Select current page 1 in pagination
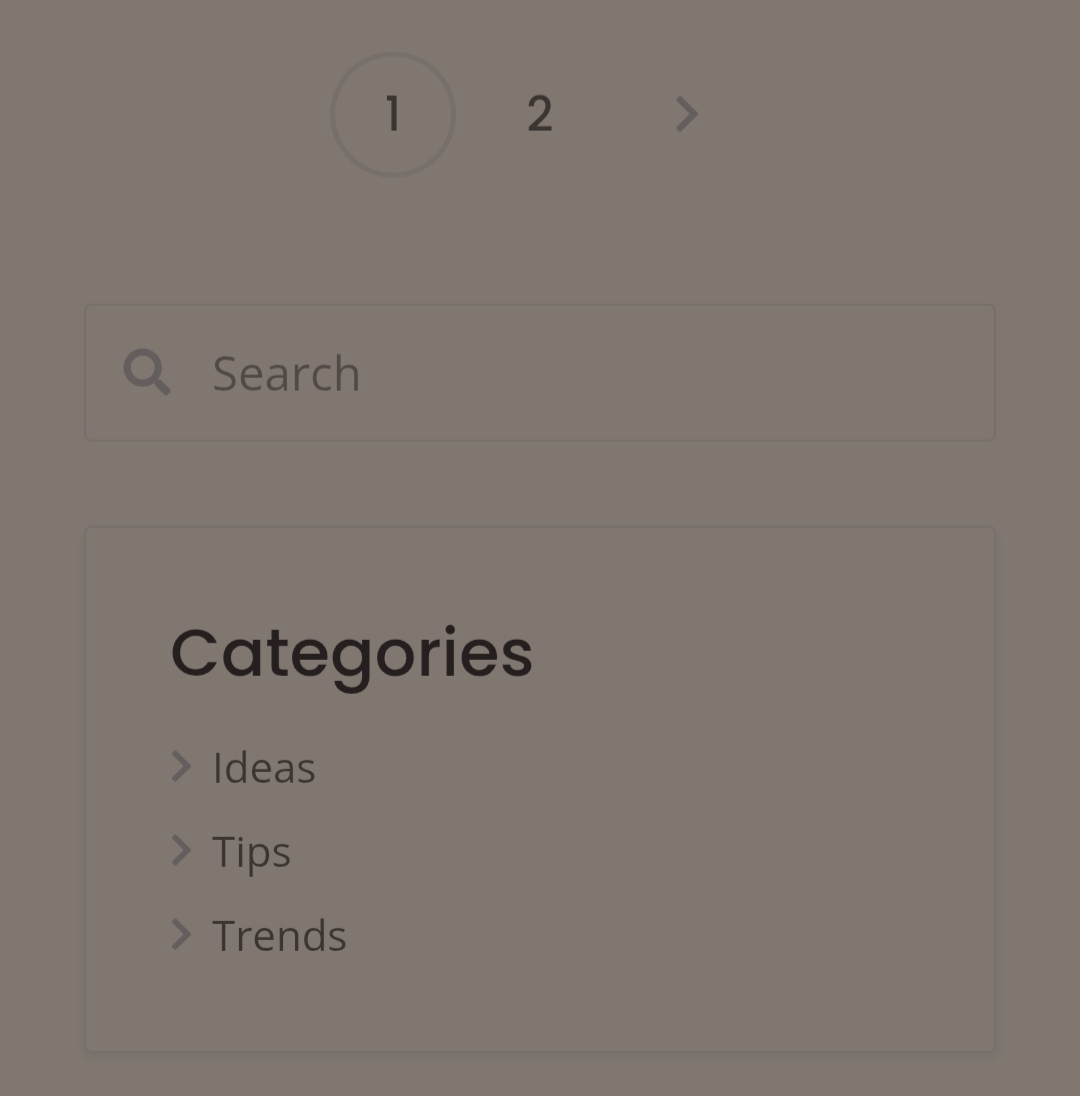Image resolution: width=1080 pixels, height=1096 pixels. coord(393,115)
